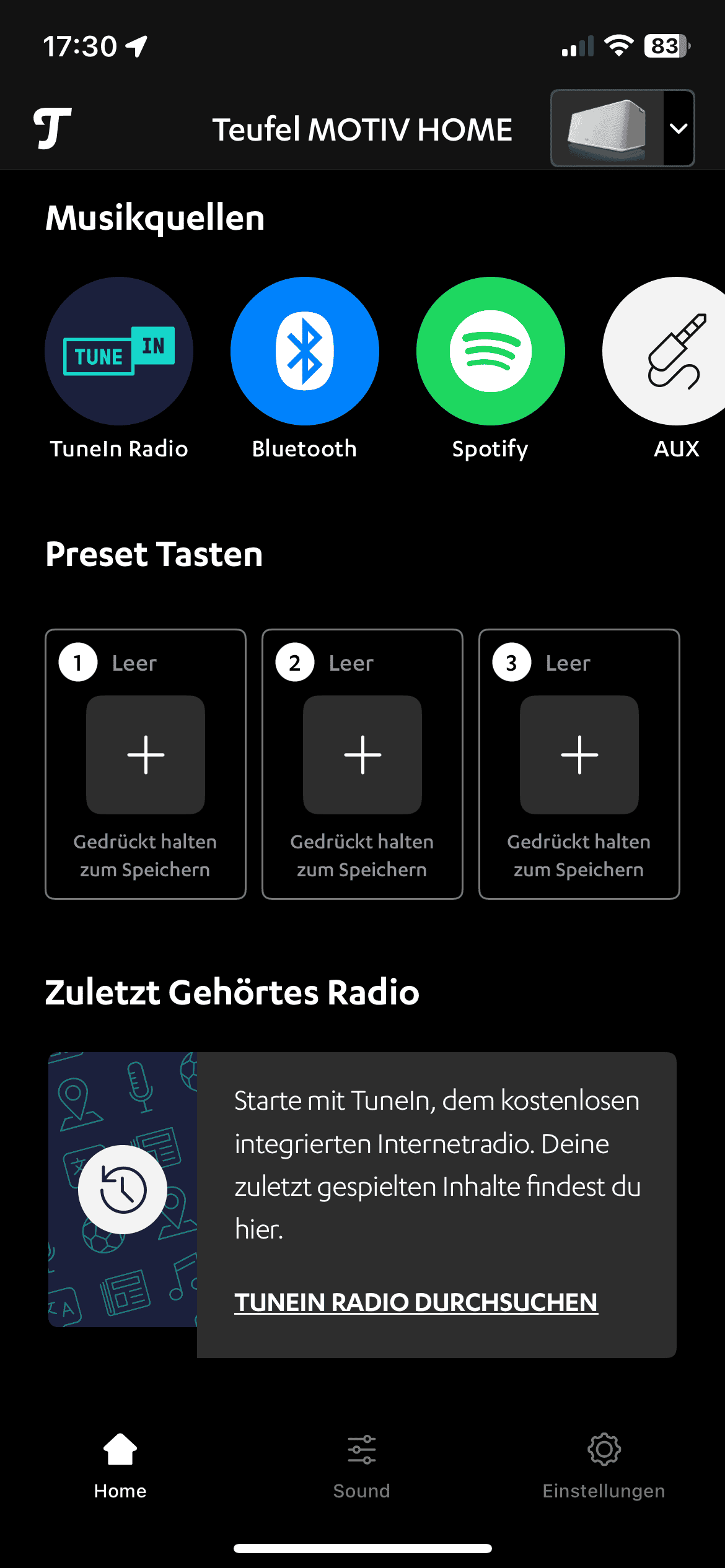The width and height of the screenshot is (725, 1568).
Task: Tap empty preset slot 3
Action: [579, 755]
